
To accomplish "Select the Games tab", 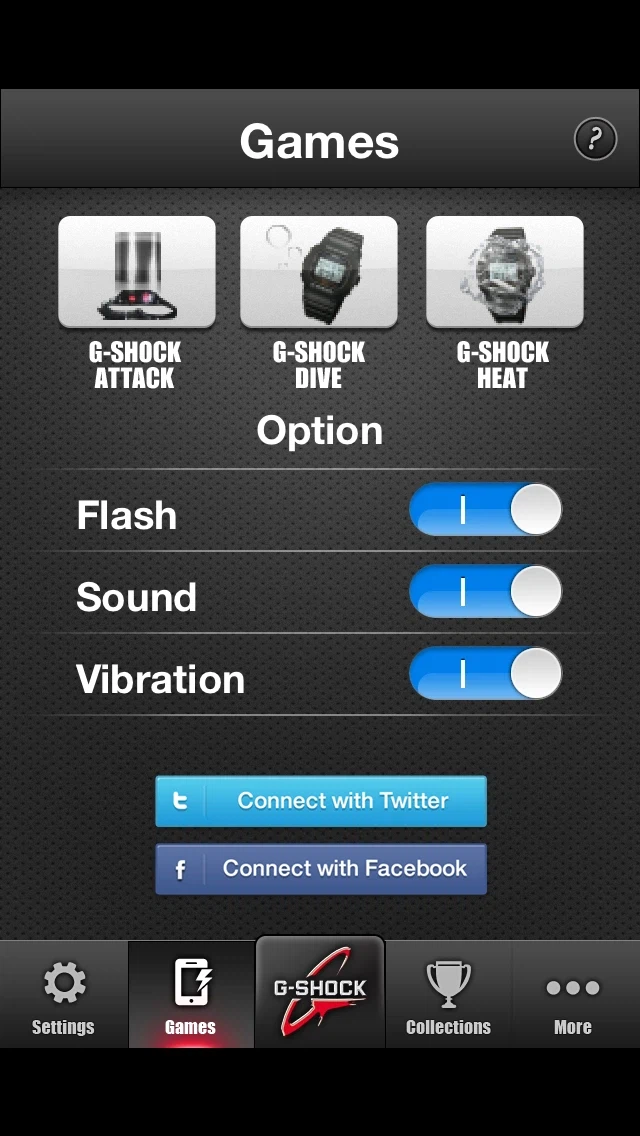I will [191, 996].
